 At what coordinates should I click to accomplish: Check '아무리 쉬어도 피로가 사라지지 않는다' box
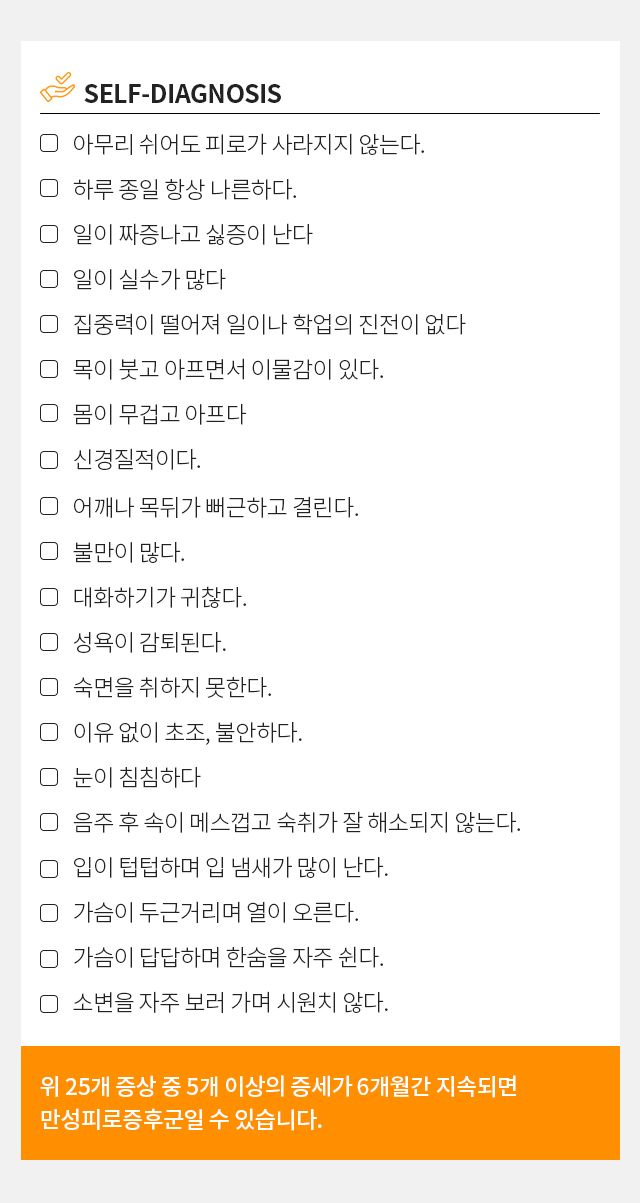[49, 143]
